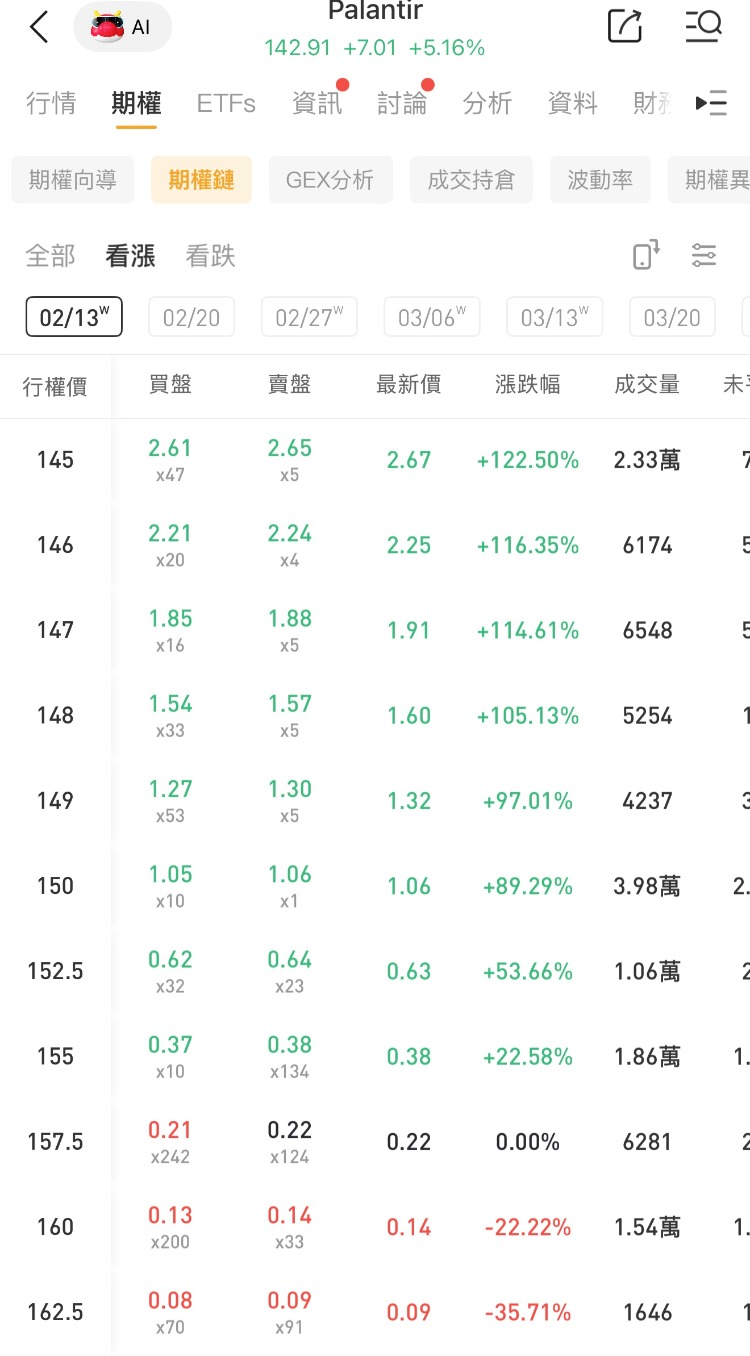Select the GEX分析 chip

pos(330,180)
